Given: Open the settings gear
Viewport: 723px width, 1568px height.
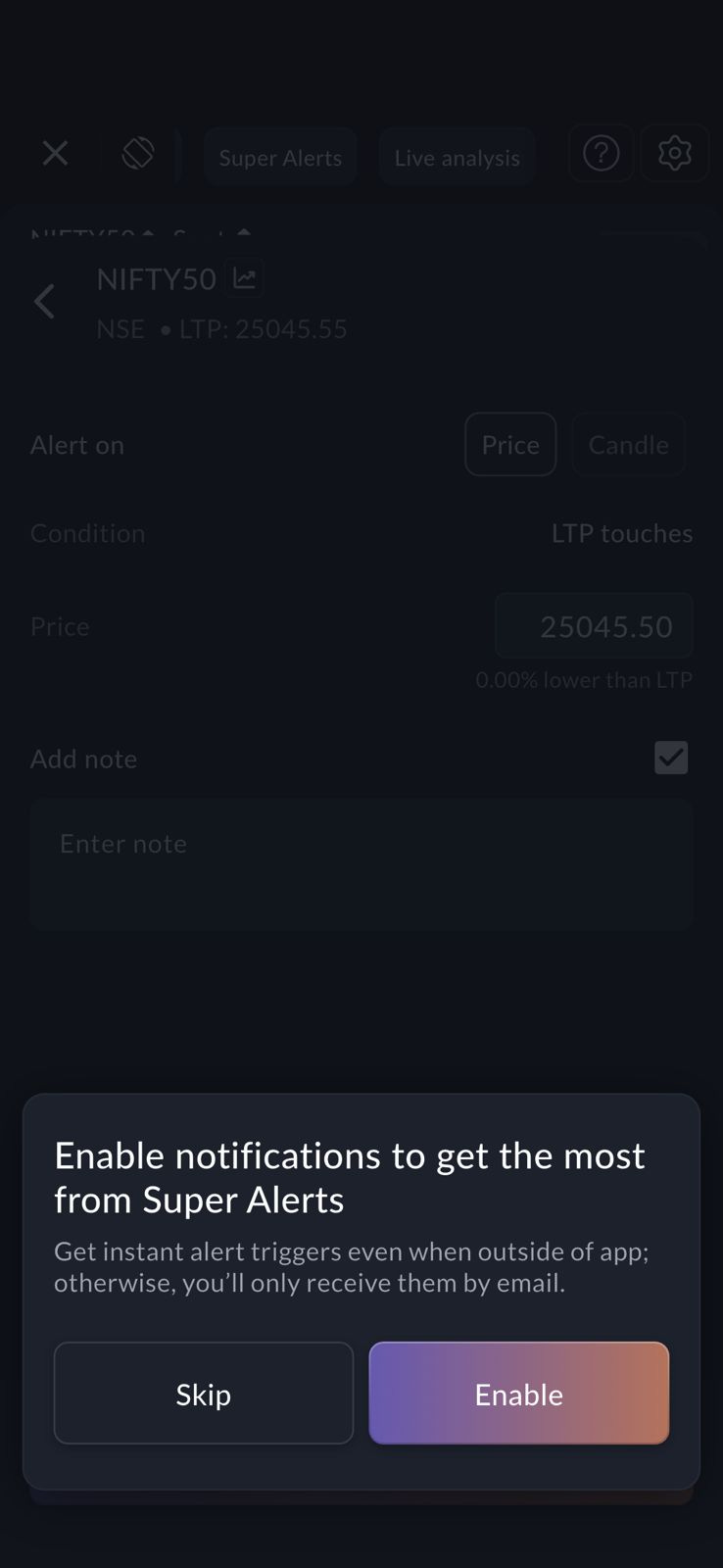Looking at the screenshot, I should click(x=674, y=154).
